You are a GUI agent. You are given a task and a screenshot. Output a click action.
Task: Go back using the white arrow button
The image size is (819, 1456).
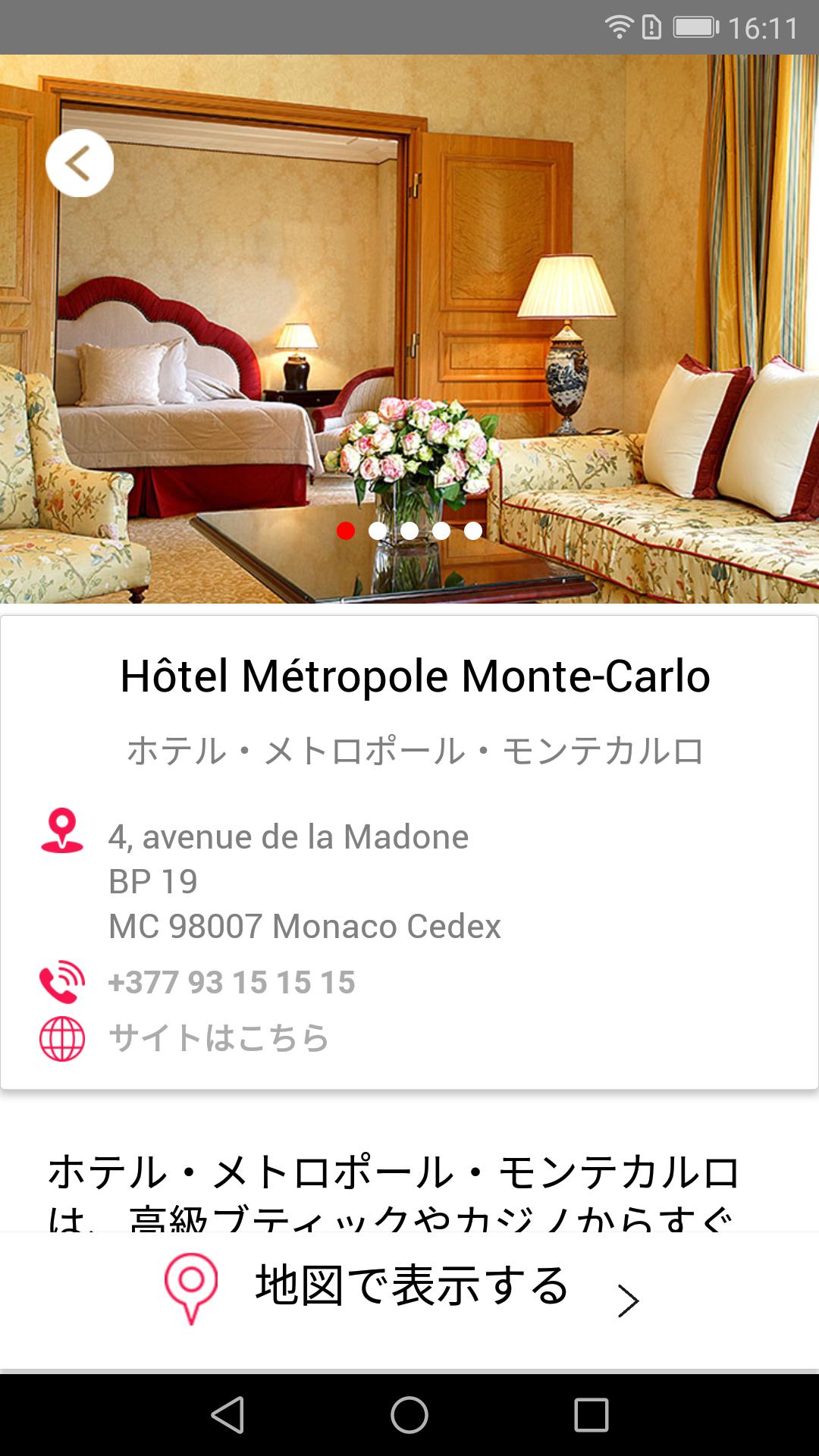click(x=80, y=163)
